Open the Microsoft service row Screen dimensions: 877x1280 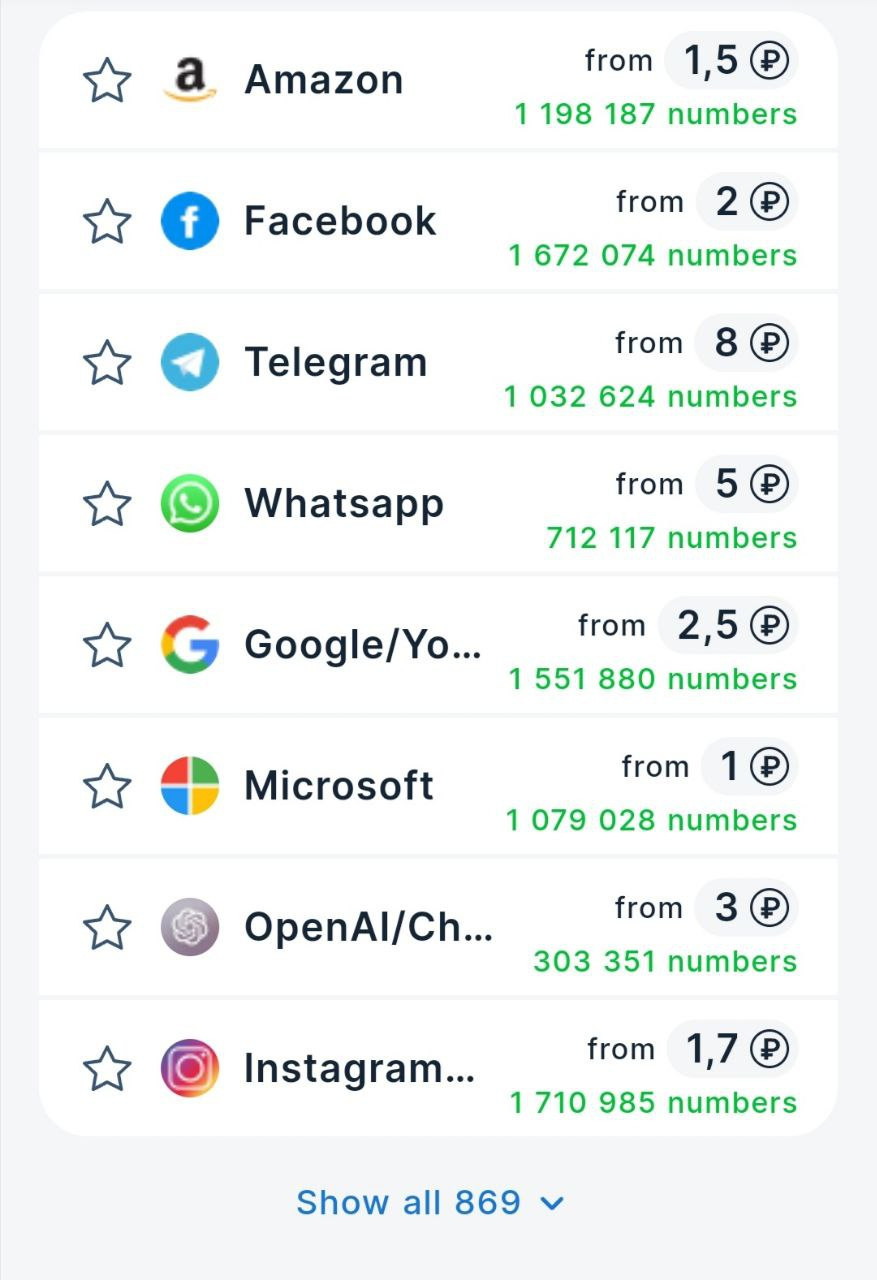click(x=339, y=786)
